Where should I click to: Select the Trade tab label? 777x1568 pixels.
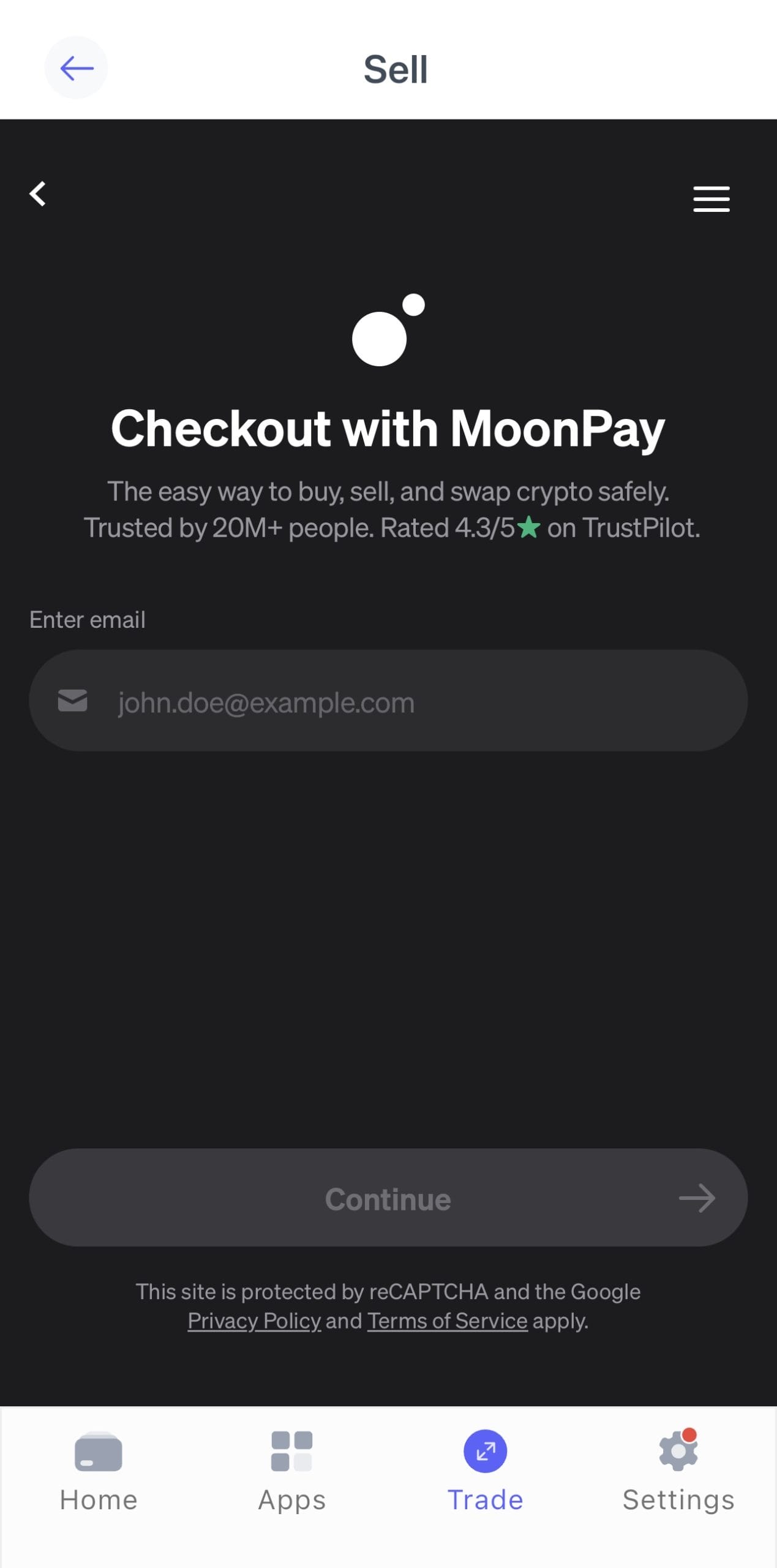[485, 1499]
